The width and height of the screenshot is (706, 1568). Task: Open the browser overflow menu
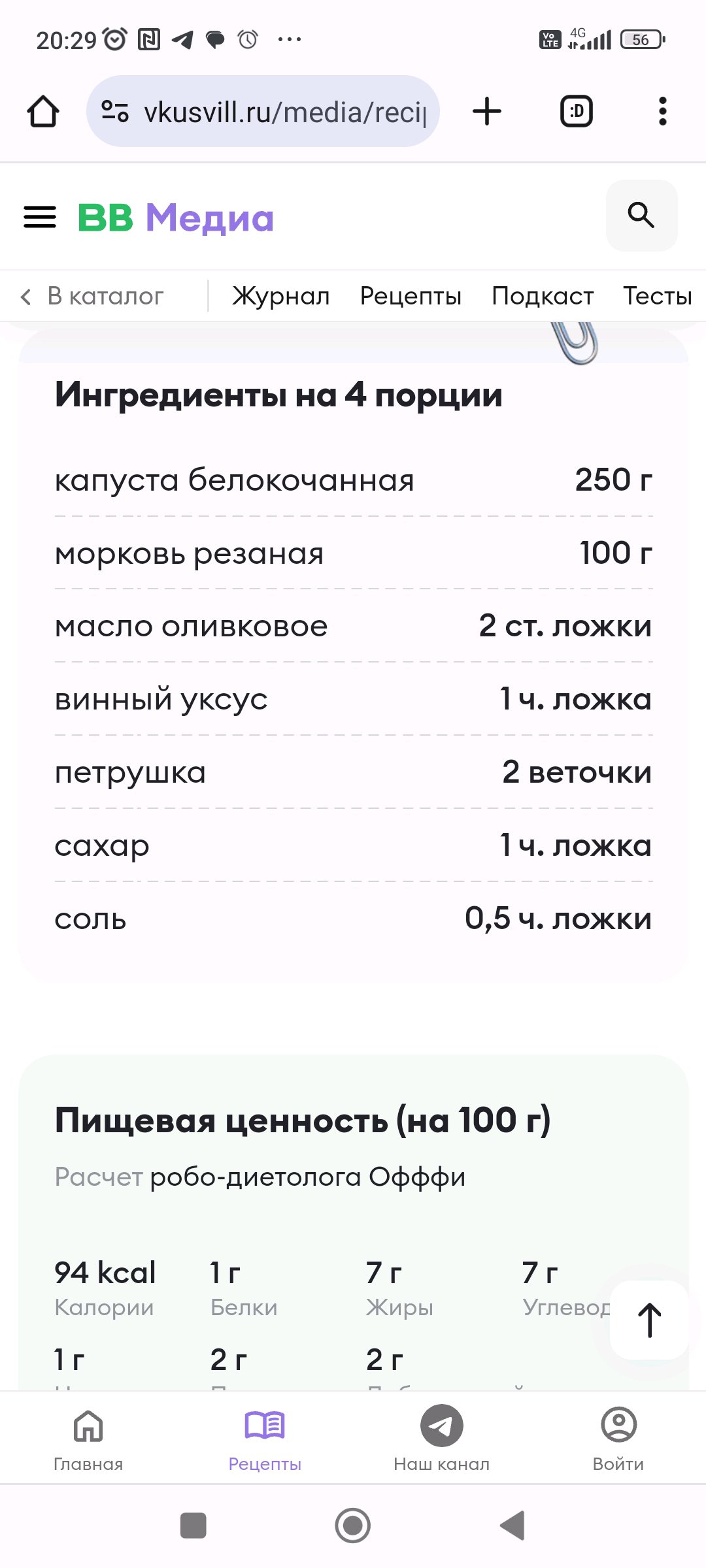point(663,111)
